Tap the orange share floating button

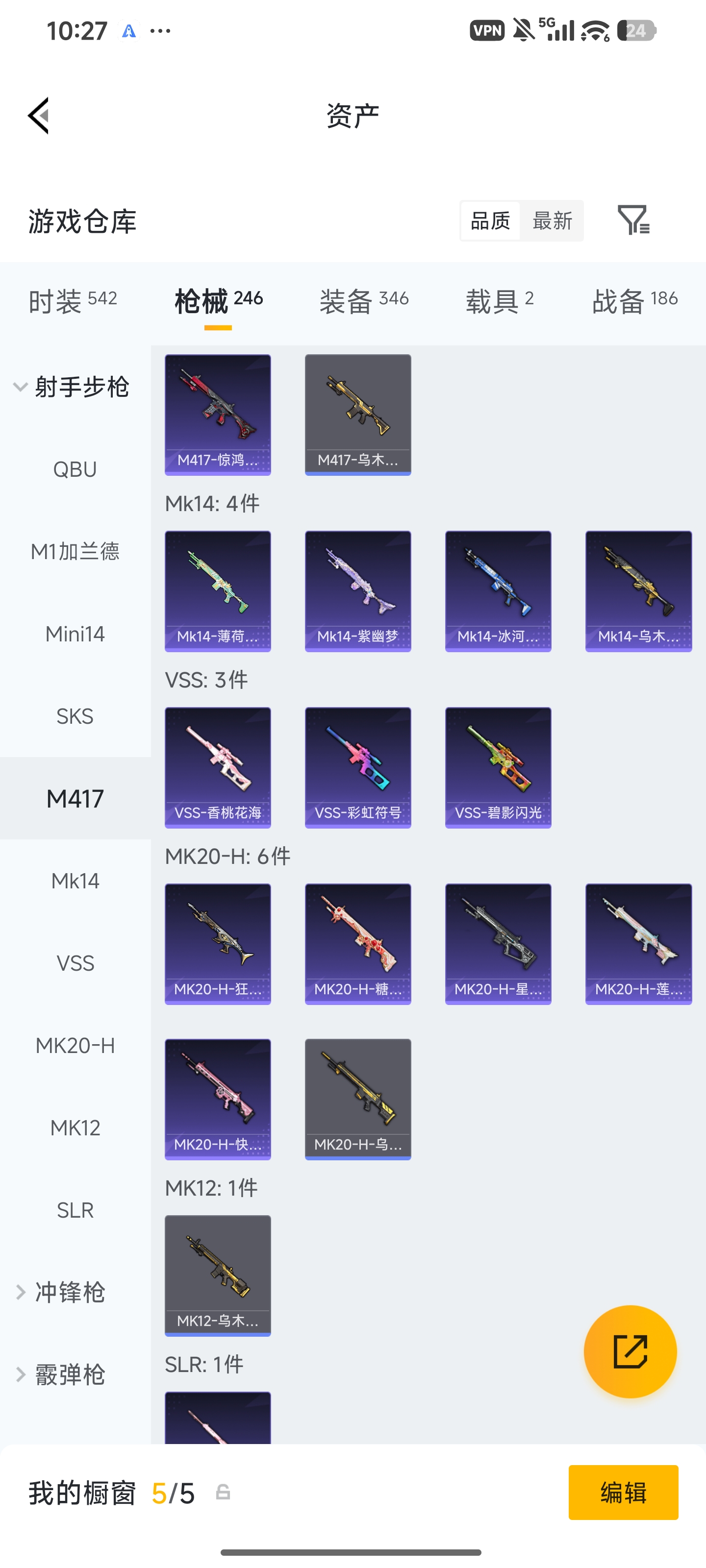[630, 1351]
